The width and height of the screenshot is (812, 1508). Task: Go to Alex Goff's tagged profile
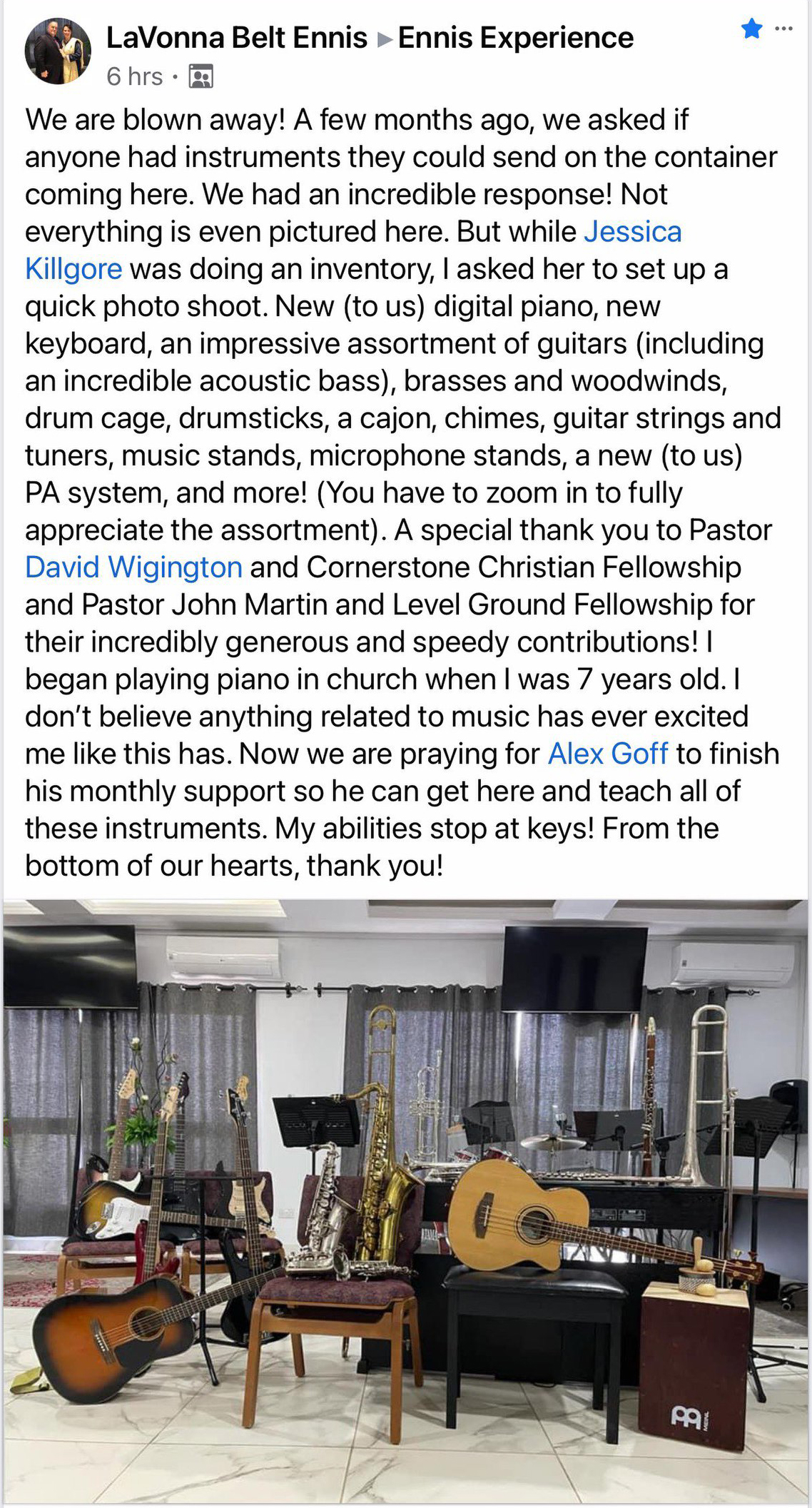coord(607,754)
